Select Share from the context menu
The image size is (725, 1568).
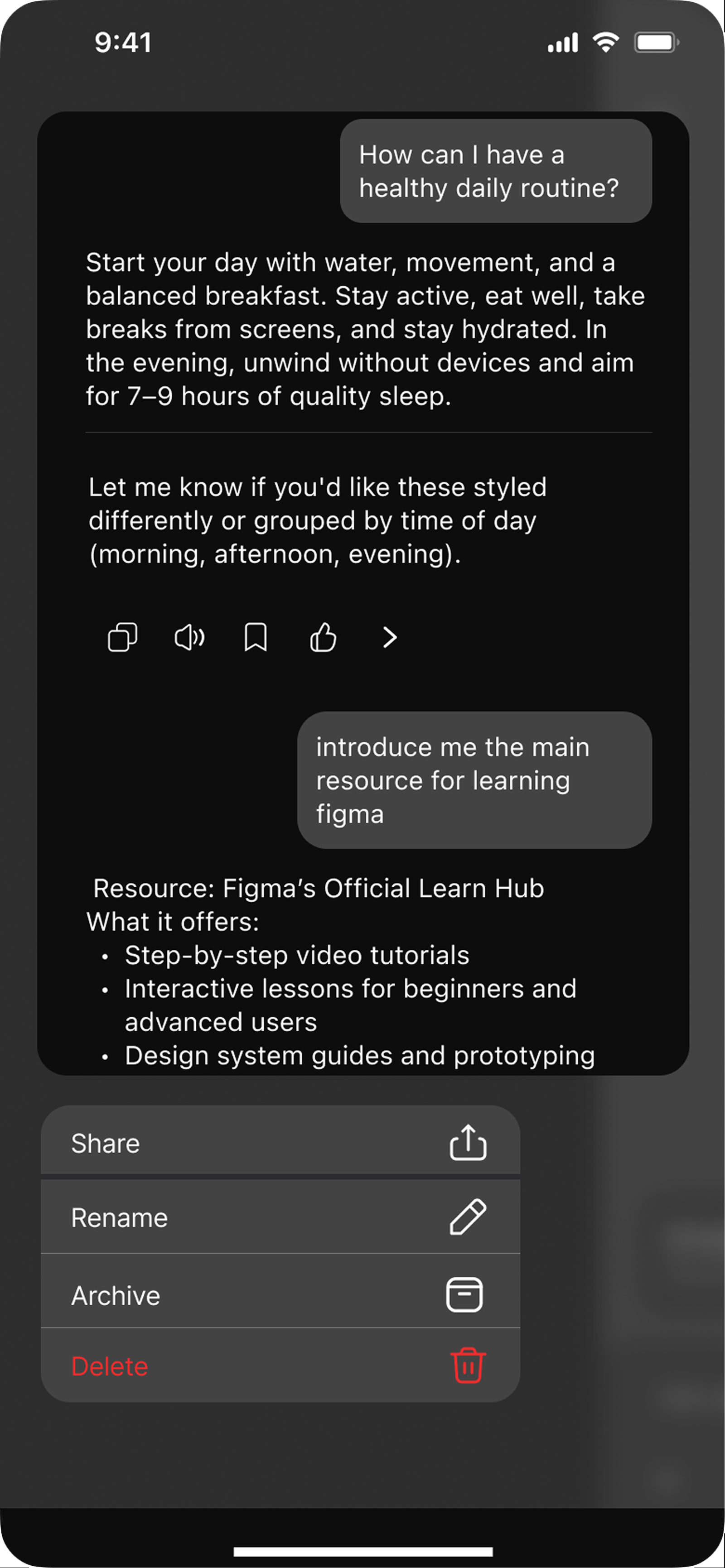click(280, 1143)
